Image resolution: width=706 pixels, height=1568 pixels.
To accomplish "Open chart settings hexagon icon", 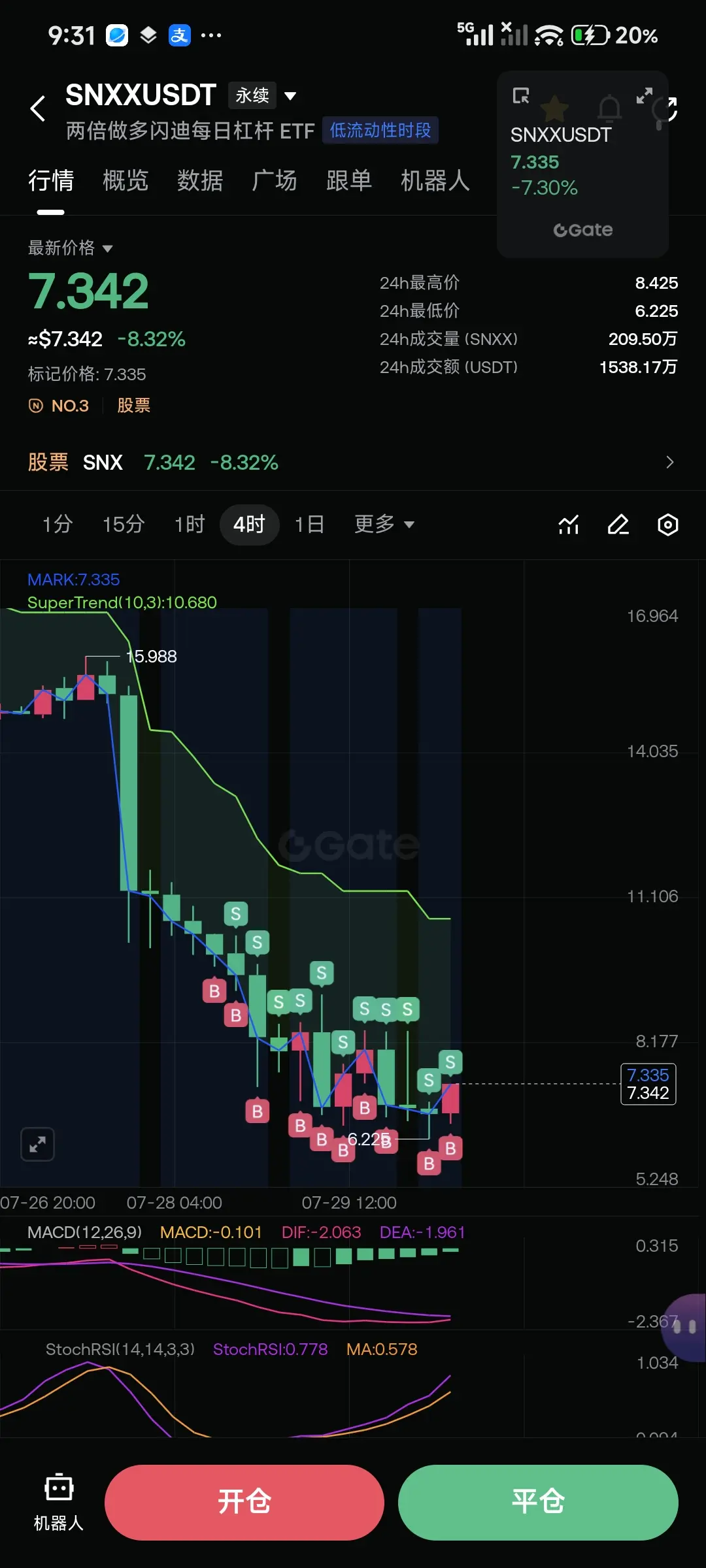I will pos(668,525).
